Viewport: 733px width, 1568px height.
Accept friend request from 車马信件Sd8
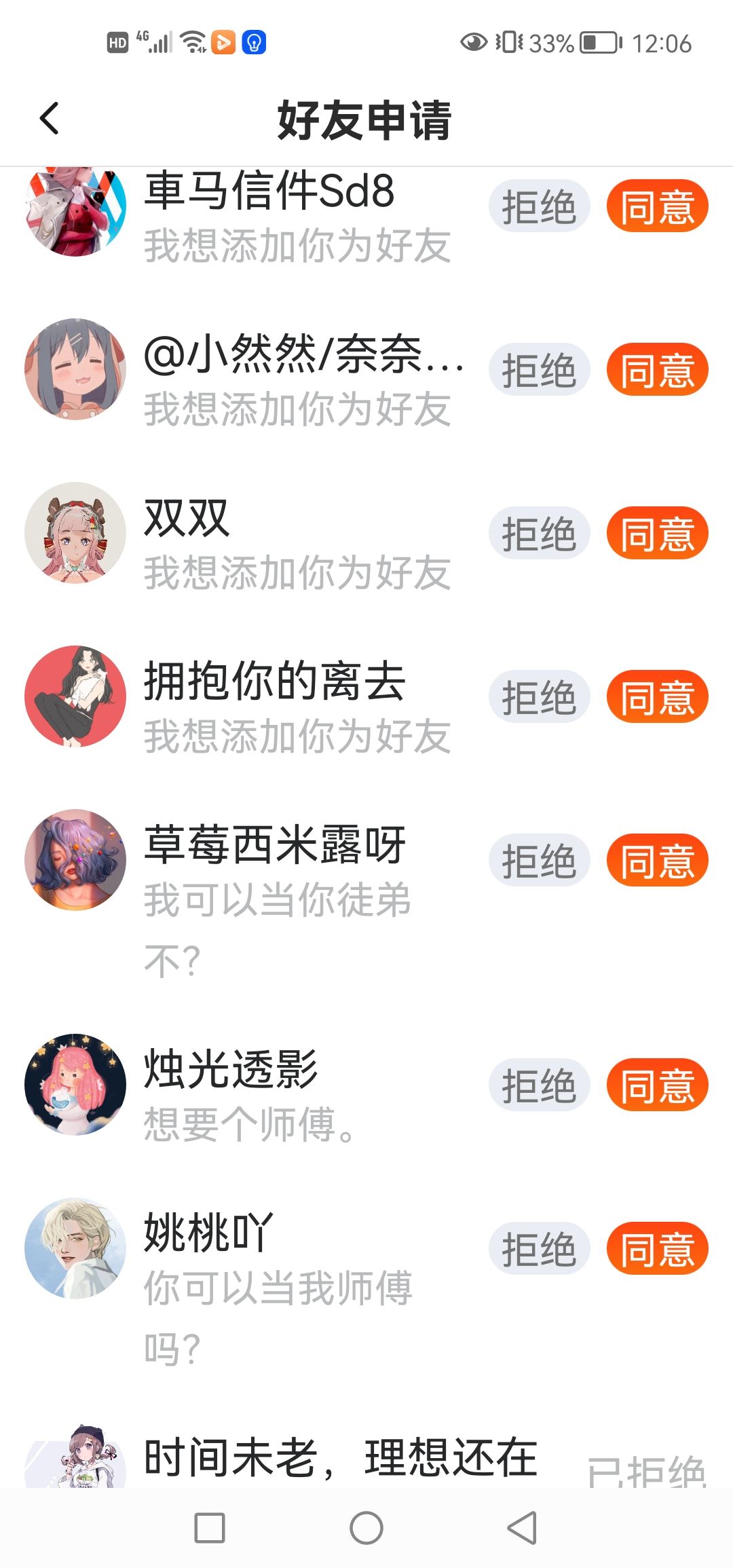pos(657,206)
